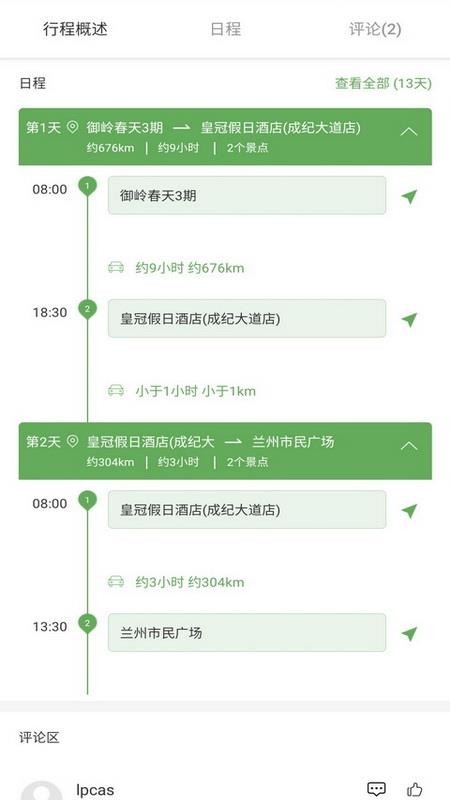The height and width of the screenshot is (800, 450).
Task: Open 御岭春天3期 stop on day 1
Action: pos(247,195)
